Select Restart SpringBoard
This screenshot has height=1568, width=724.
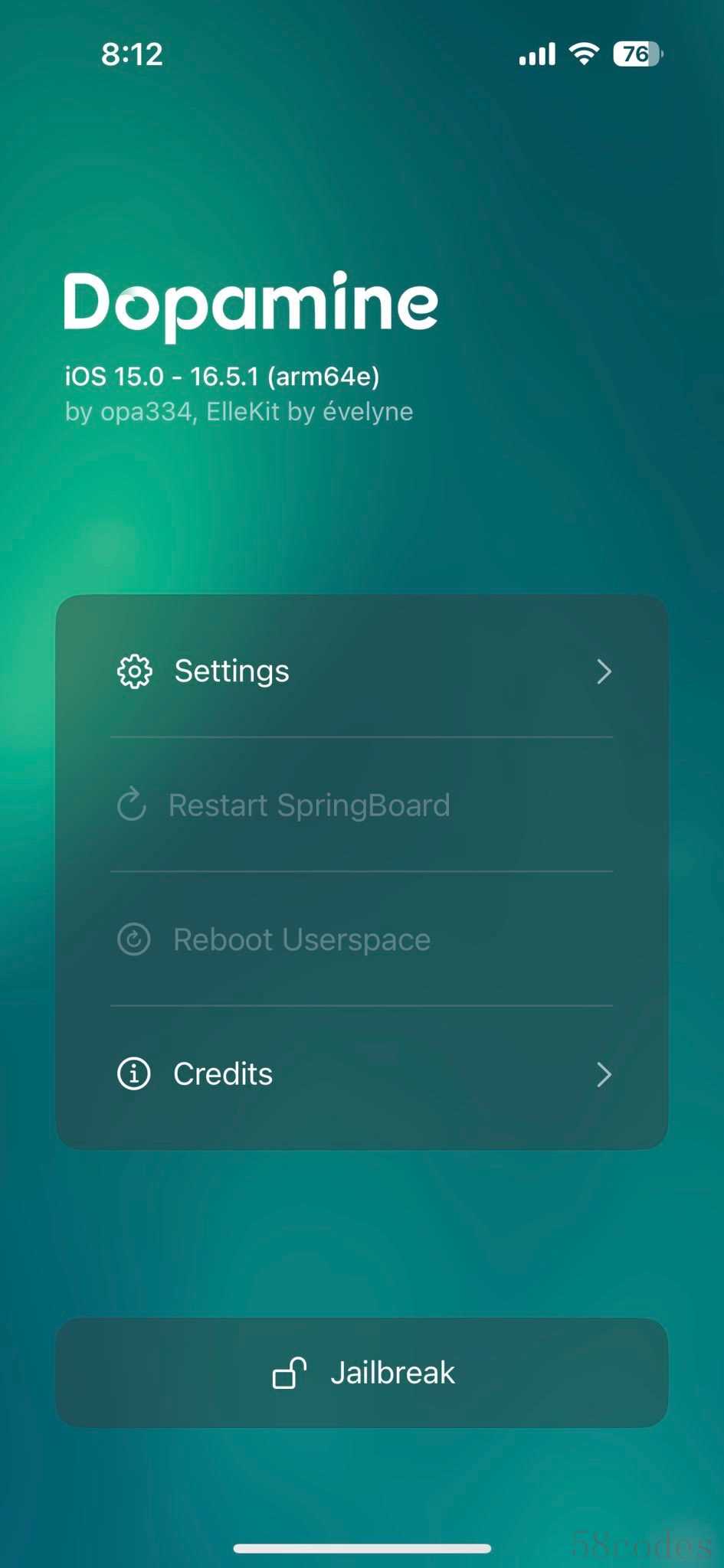click(362, 805)
